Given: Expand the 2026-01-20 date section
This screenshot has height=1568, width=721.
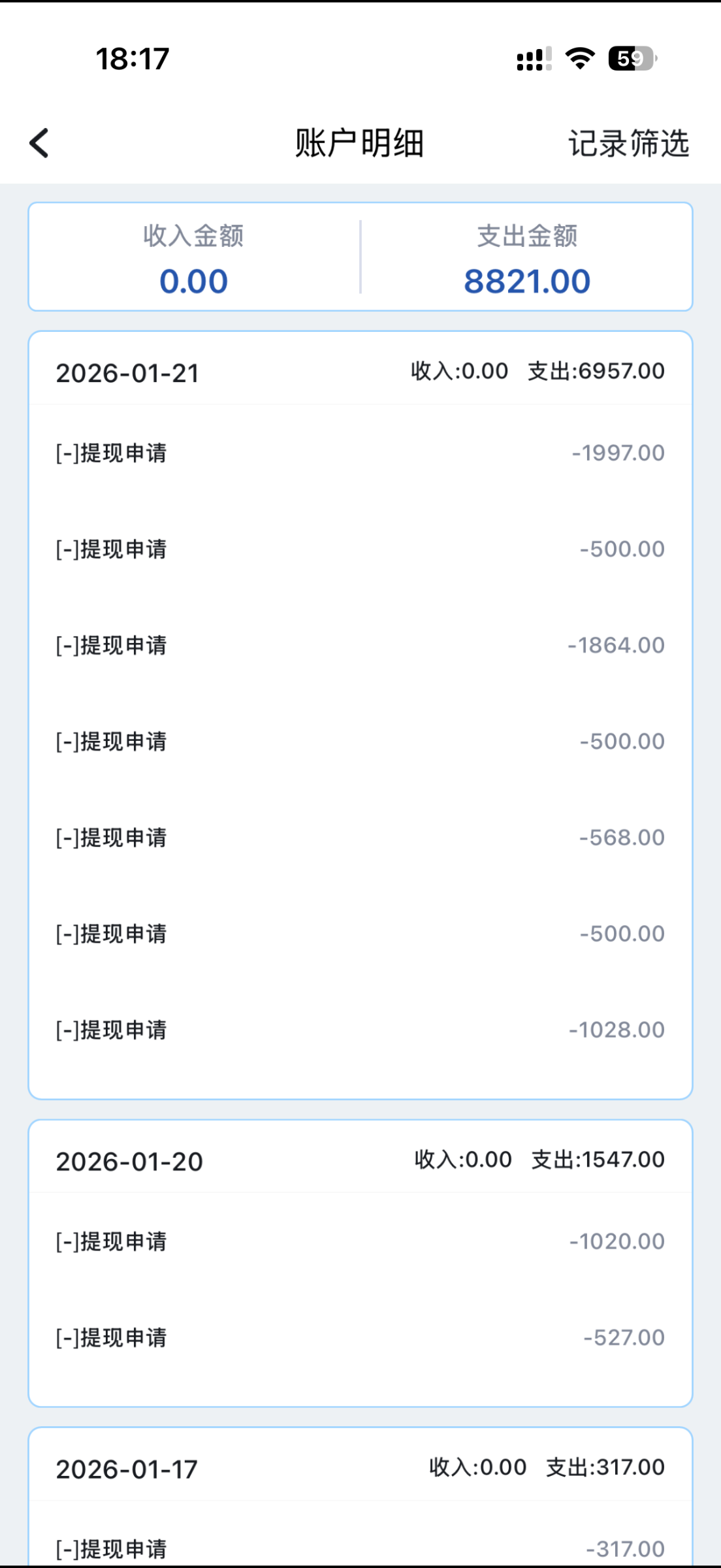Looking at the screenshot, I should coord(128,1161).
